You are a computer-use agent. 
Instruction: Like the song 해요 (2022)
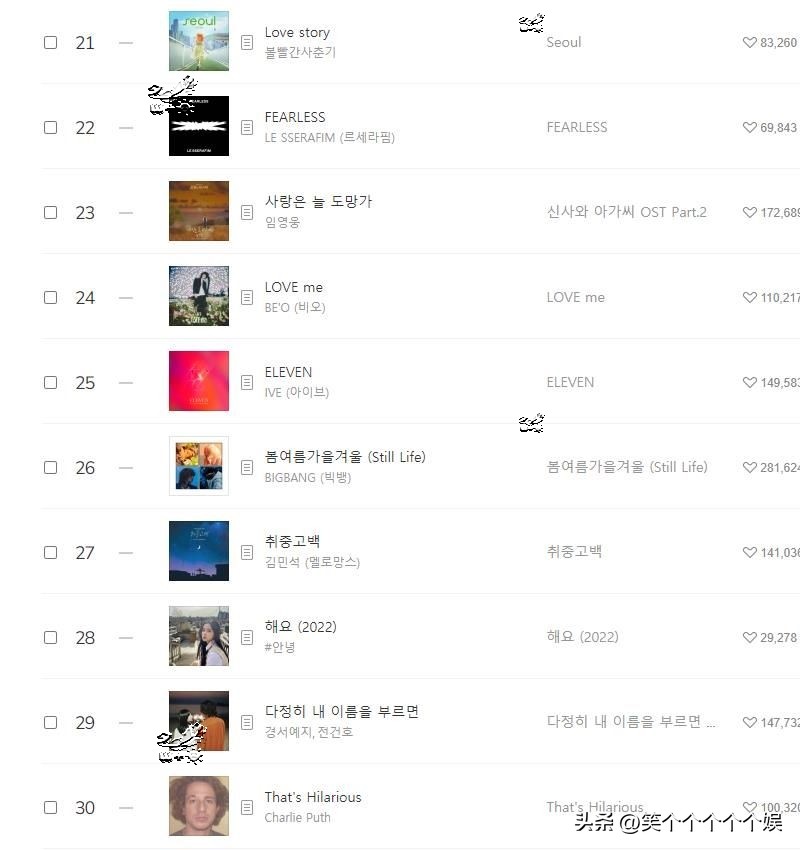click(749, 638)
